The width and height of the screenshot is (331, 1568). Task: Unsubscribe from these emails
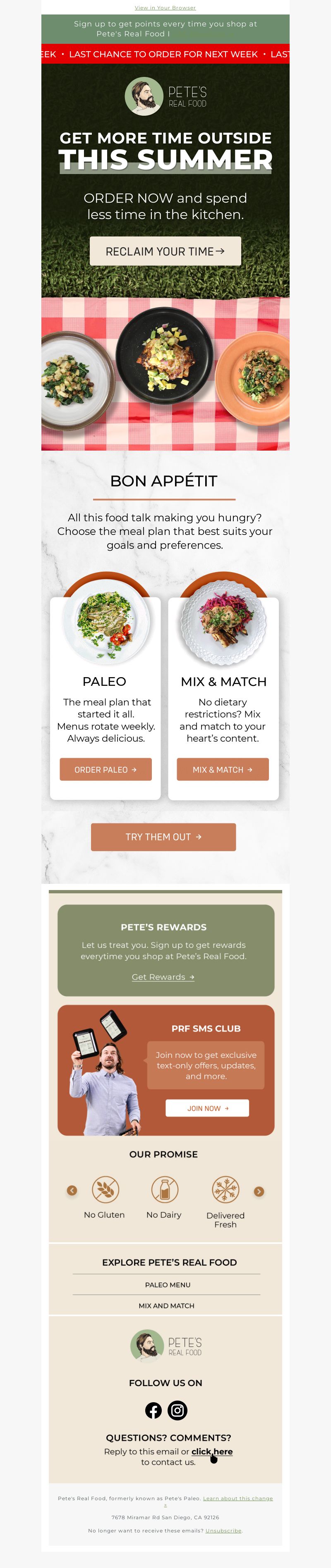(x=223, y=1530)
